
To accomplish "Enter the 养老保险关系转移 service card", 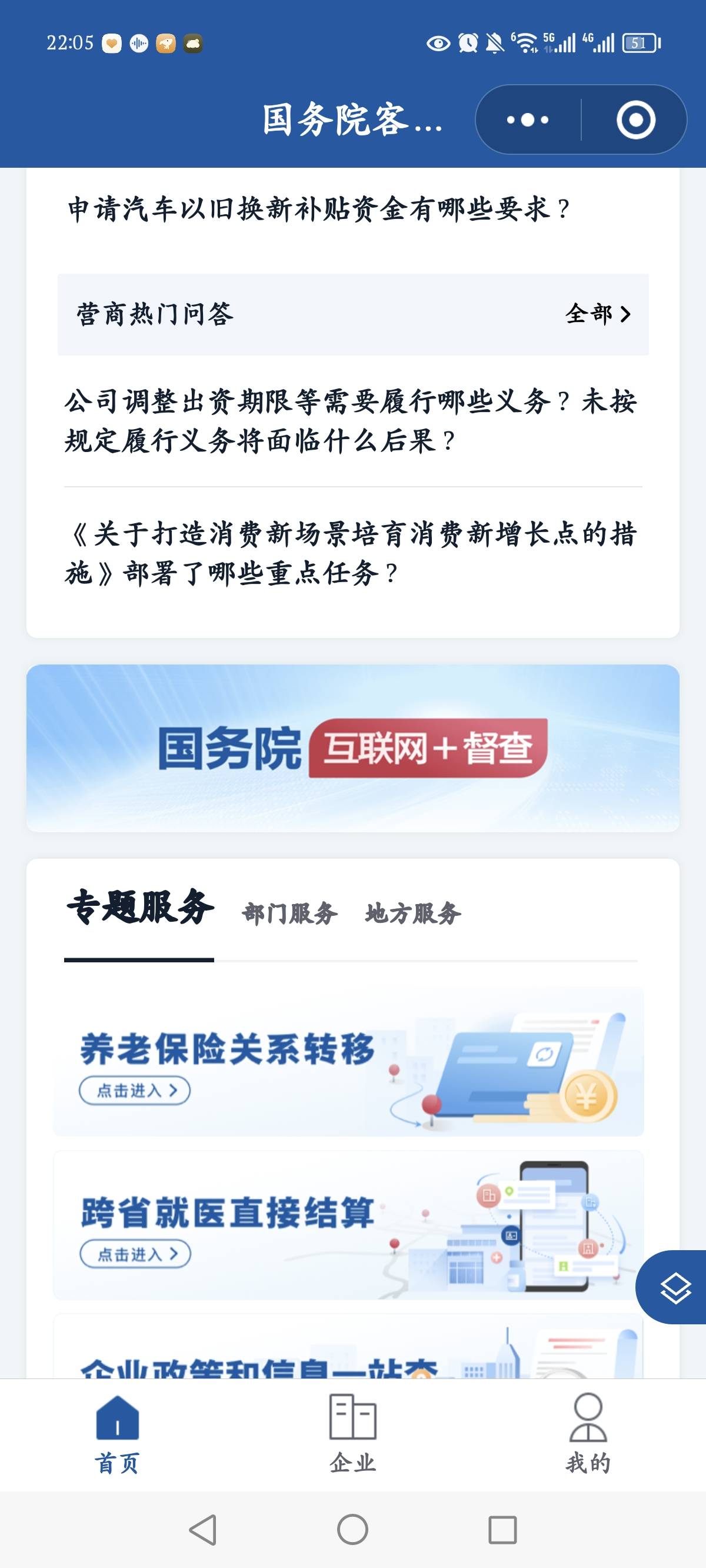I will (x=348, y=1063).
